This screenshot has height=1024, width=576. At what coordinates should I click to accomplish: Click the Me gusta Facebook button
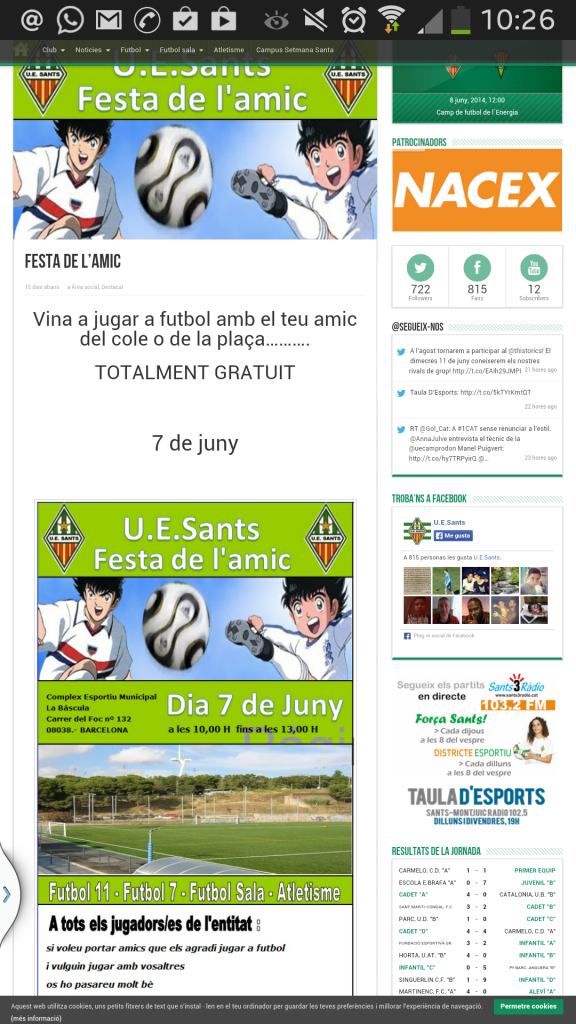coord(453,536)
